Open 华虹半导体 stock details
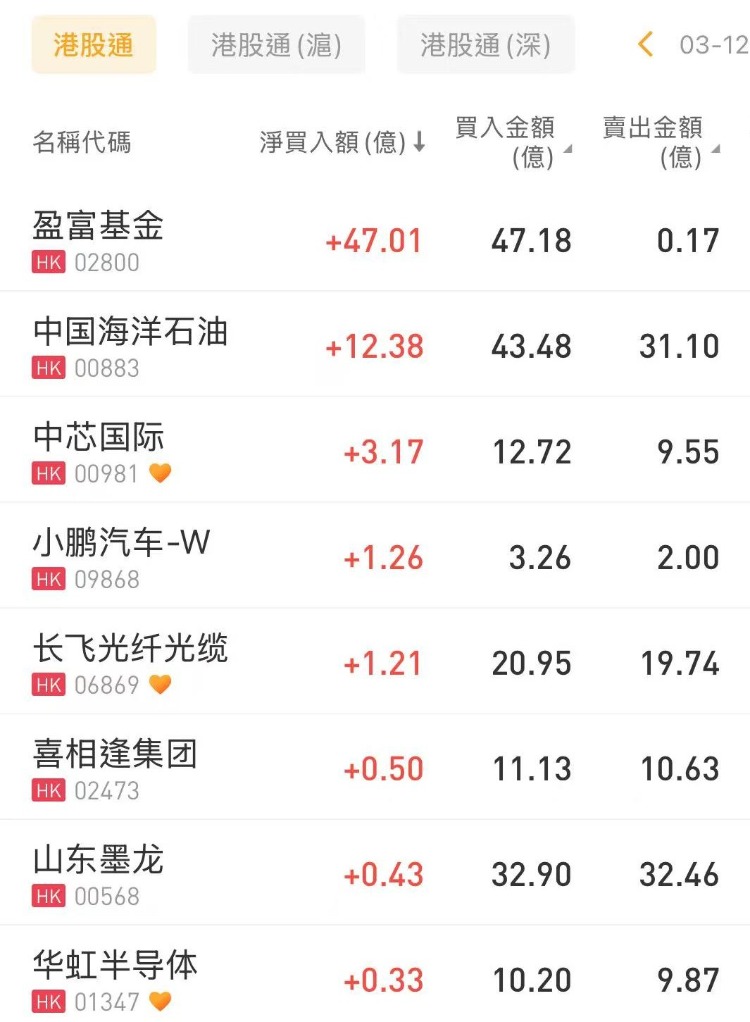This screenshot has width=750, height=1022. (x=115, y=966)
